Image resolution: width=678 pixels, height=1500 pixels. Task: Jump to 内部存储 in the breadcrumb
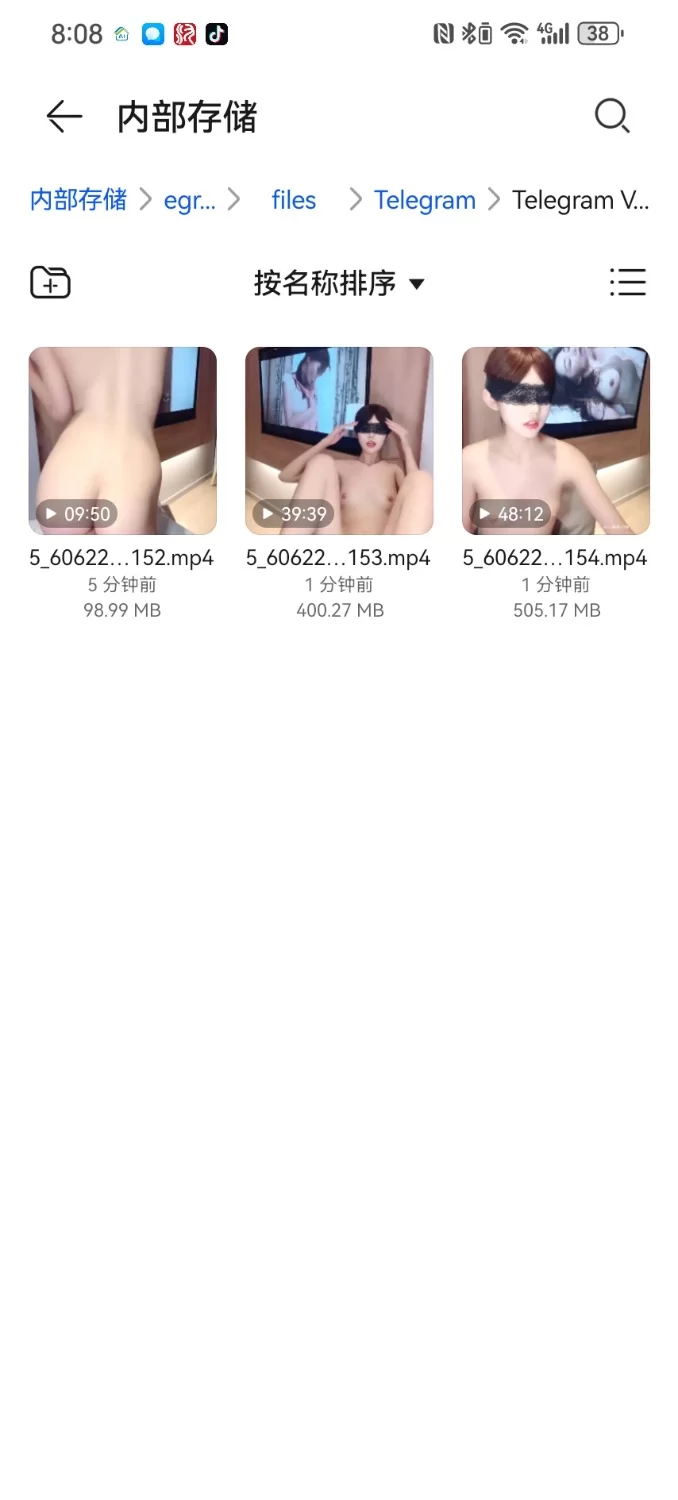point(78,200)
